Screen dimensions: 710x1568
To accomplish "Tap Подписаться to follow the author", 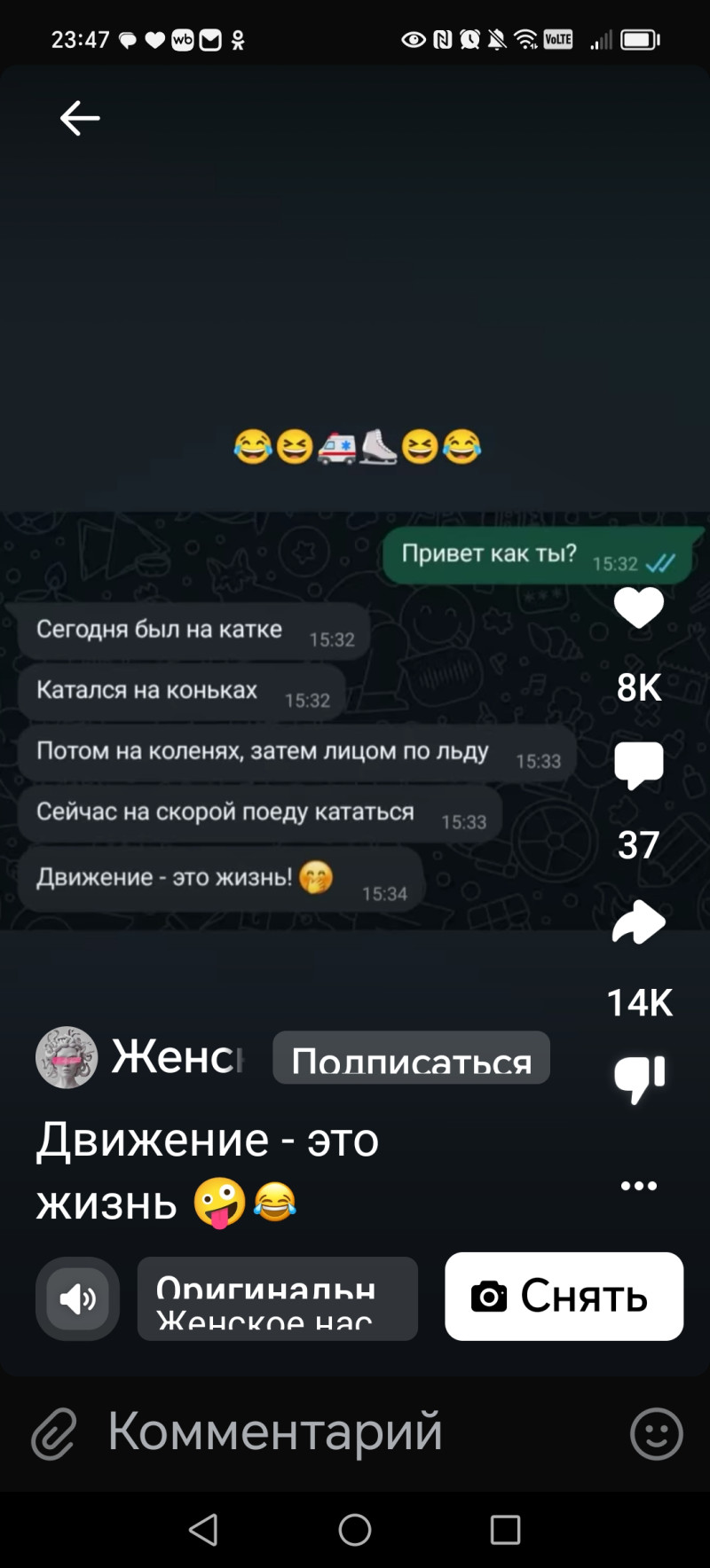I will (411, 1058).
